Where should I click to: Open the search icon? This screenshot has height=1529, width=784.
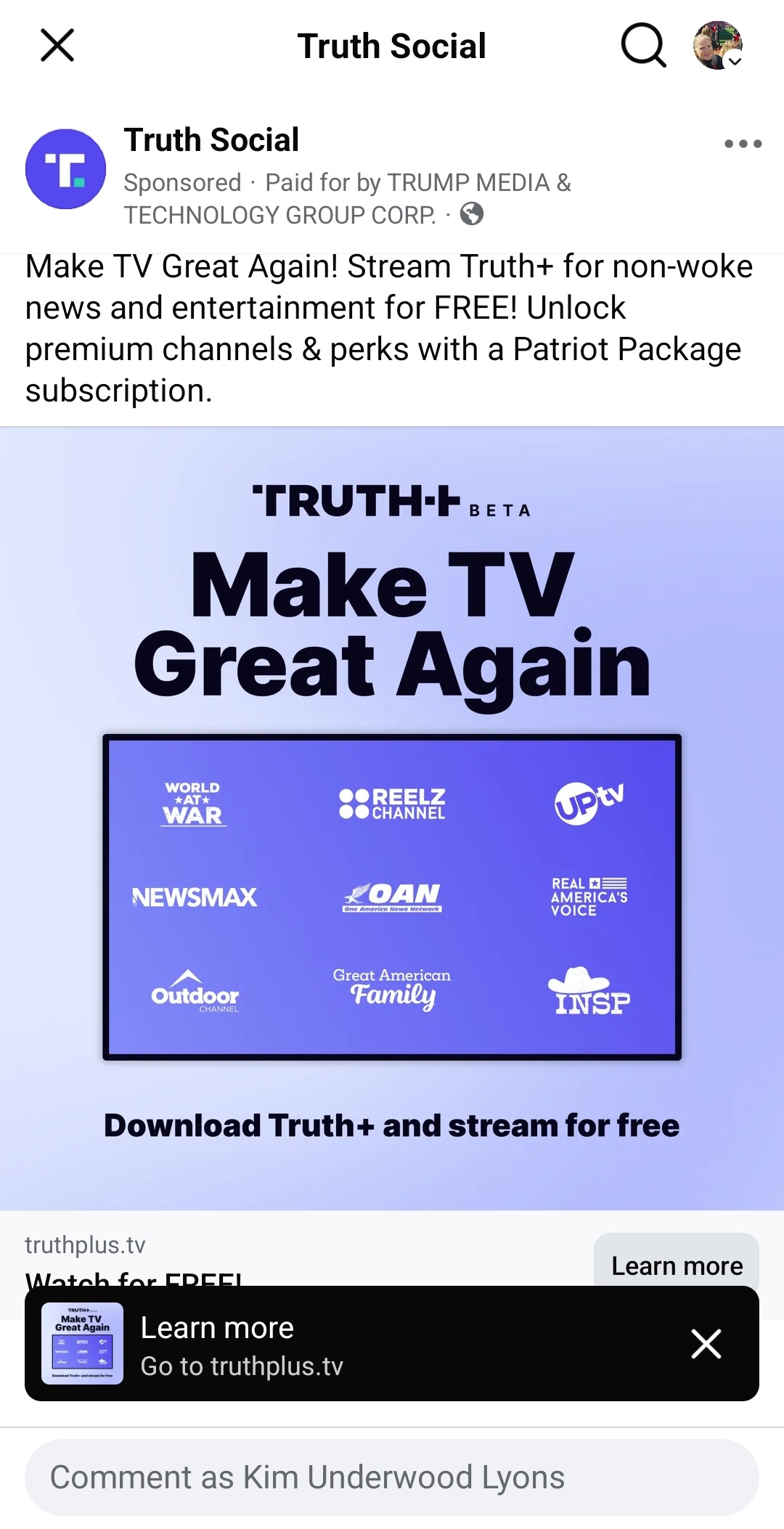(643, 46)
